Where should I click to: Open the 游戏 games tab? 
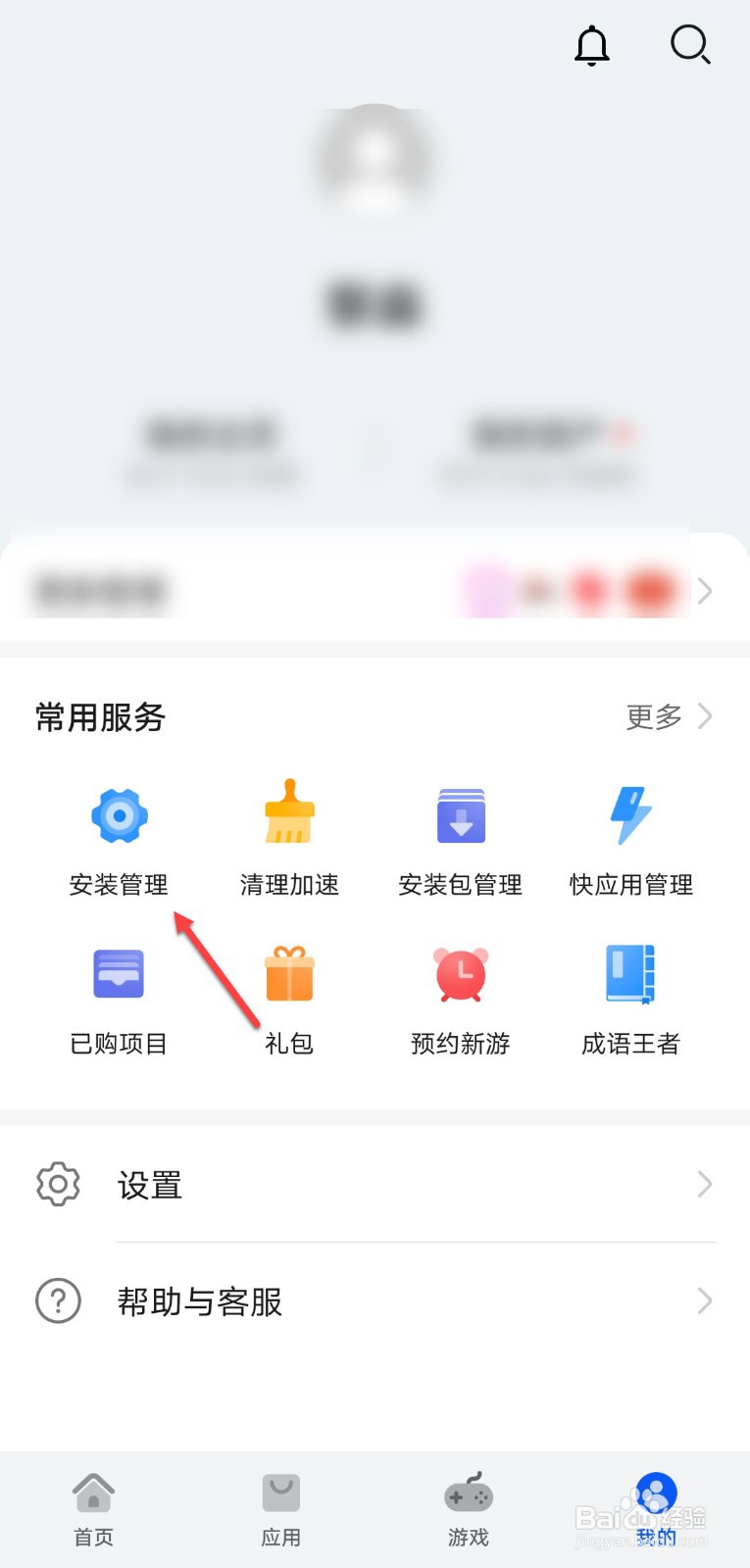pyautogui.click(x=468, y=1509)
